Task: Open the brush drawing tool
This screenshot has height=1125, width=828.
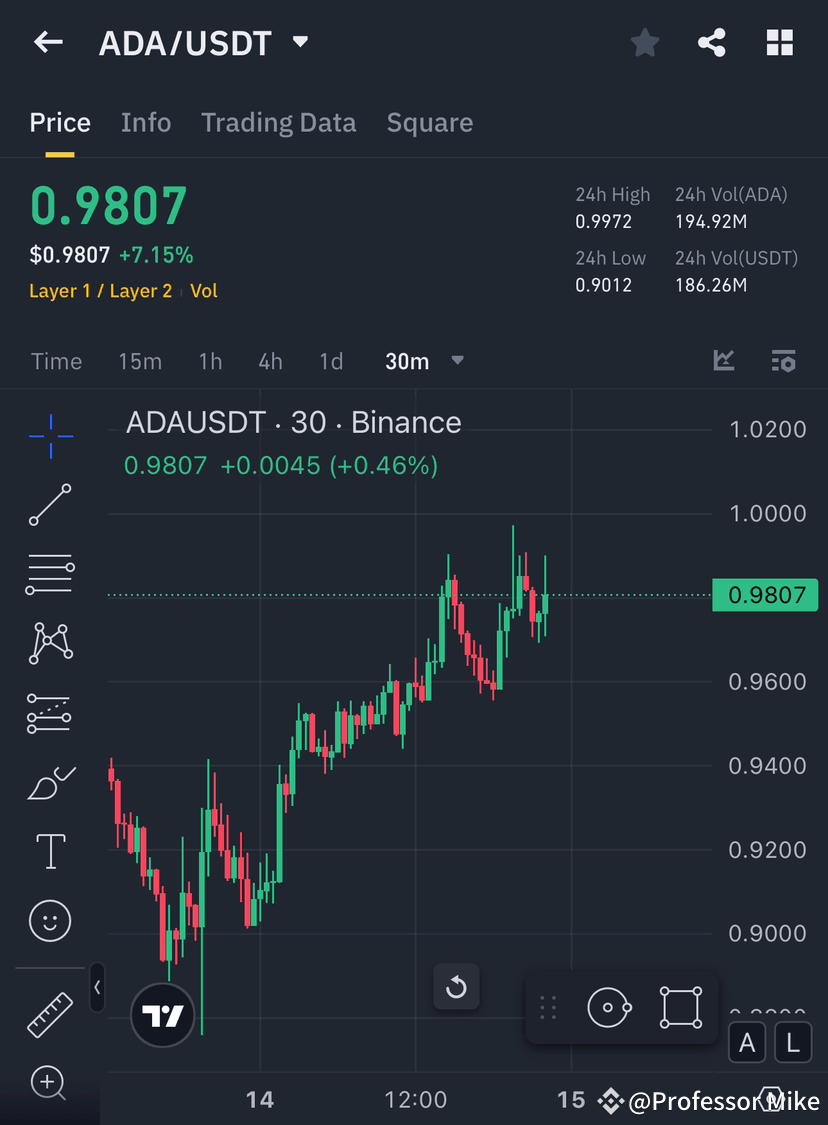Action: point(50,783)
